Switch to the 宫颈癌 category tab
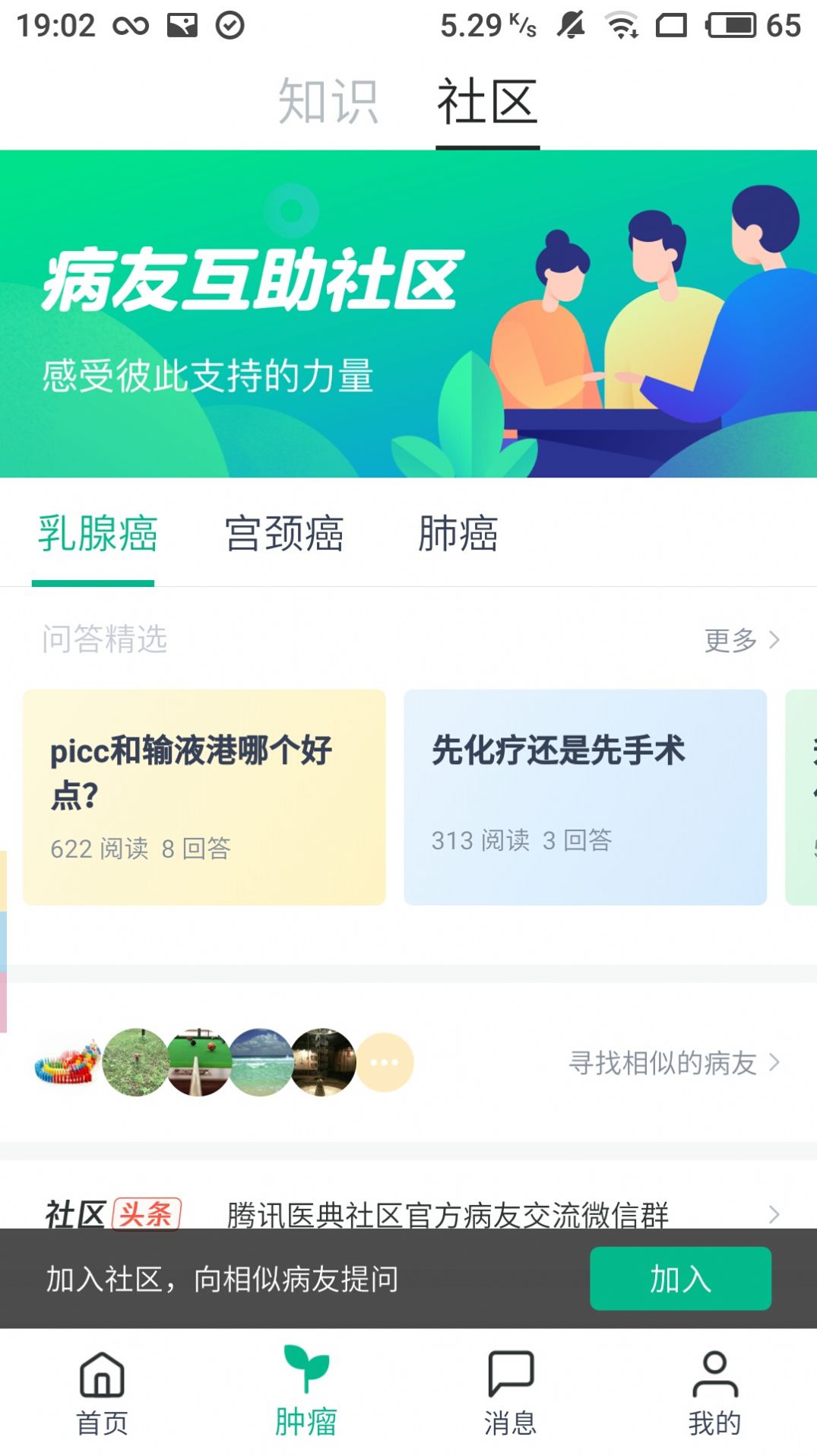This screenshot has height=1456, width=817. point(284,534)
